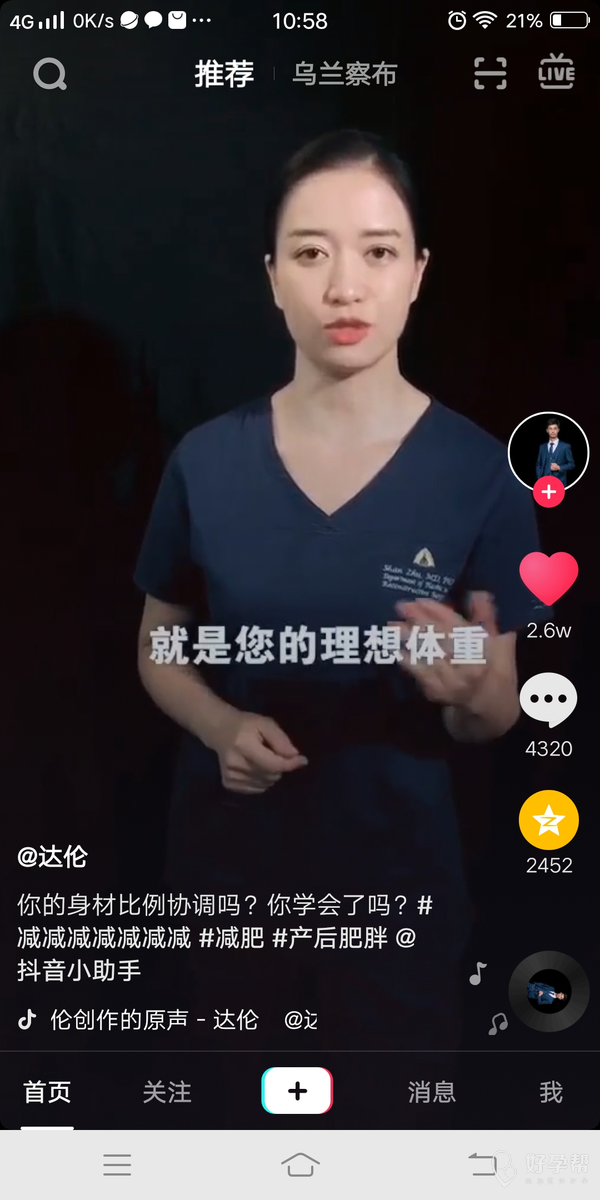Follow the creator with the plus badge

point(548,492)
